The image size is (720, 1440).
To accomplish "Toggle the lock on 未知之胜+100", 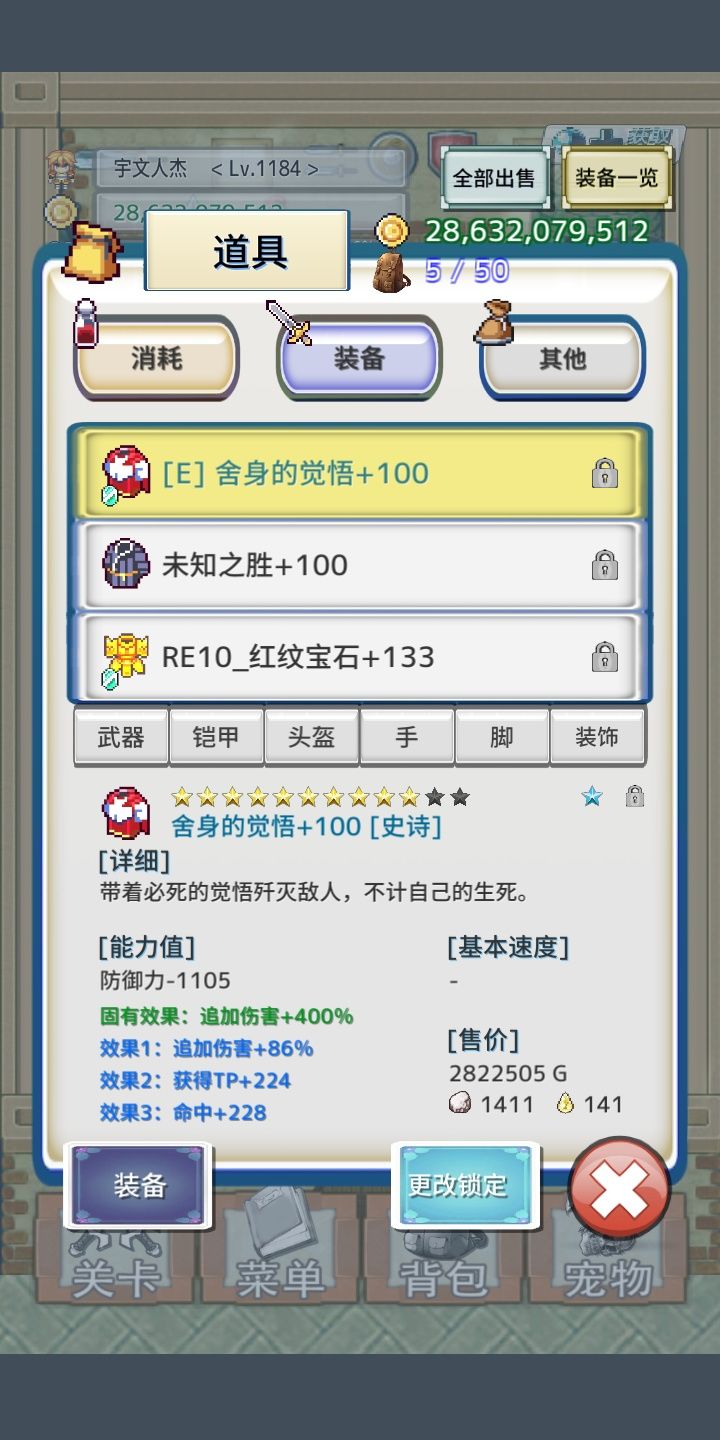I will [604, 565].
